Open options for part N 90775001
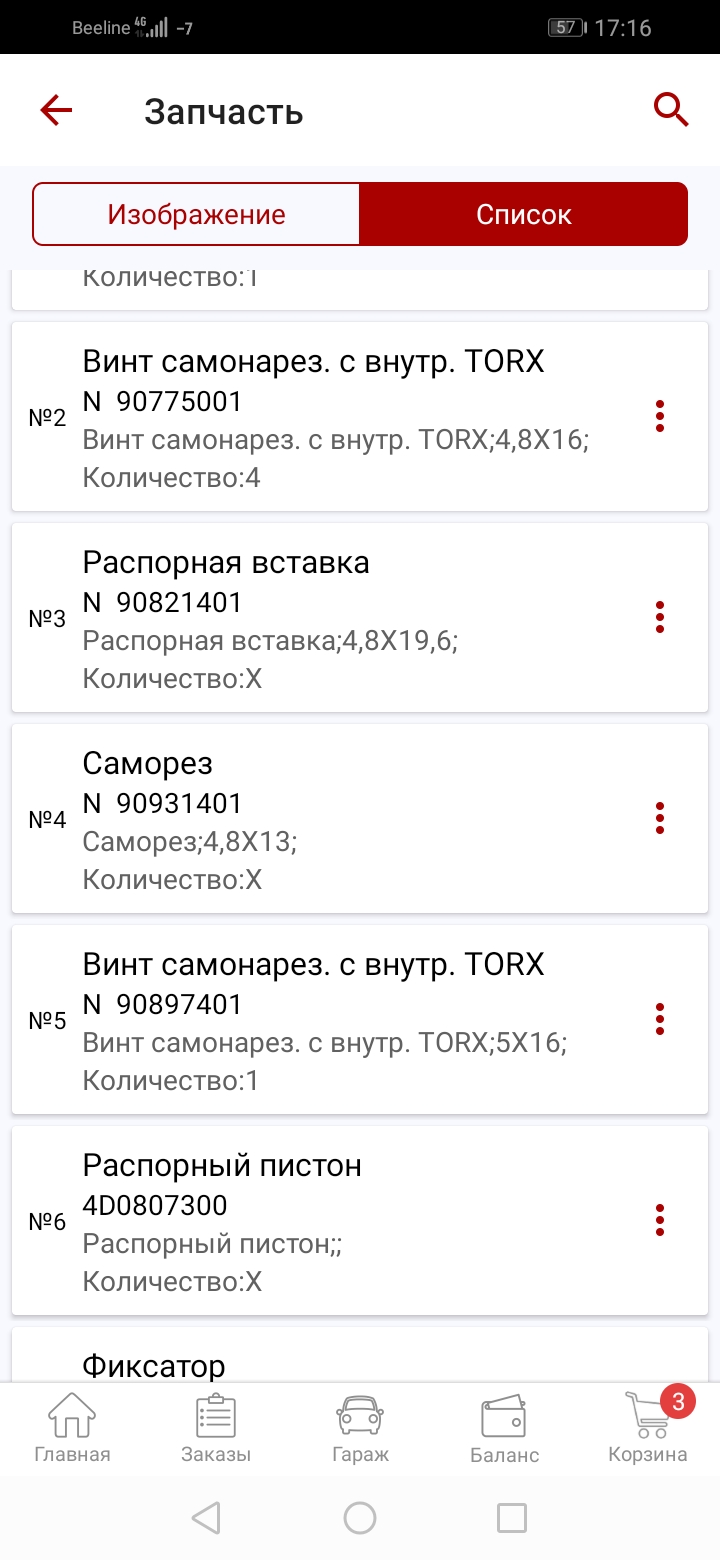 tap(659, 416)
